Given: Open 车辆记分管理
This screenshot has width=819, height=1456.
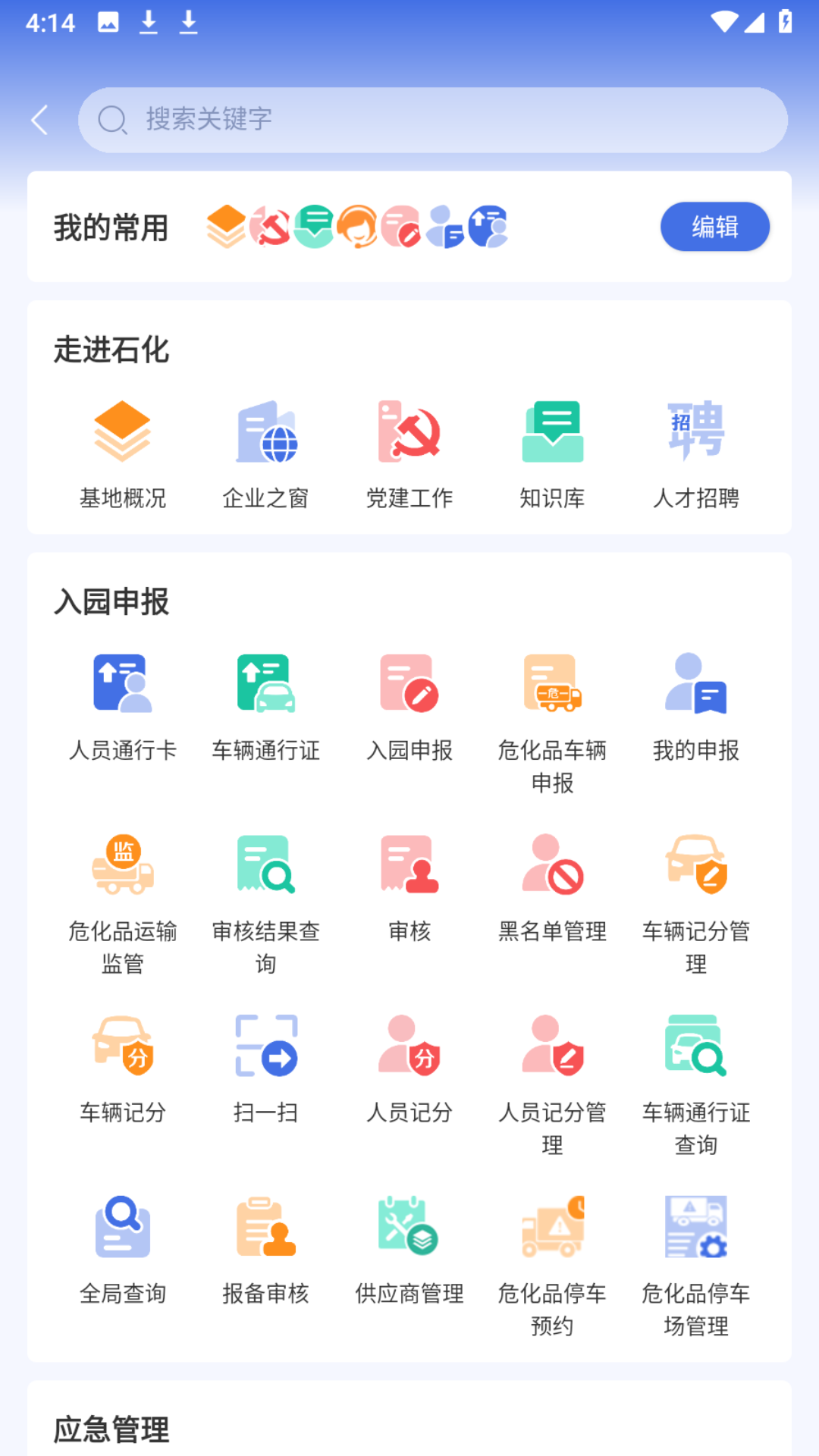Looking at the screenshot, I should [695, 883].
